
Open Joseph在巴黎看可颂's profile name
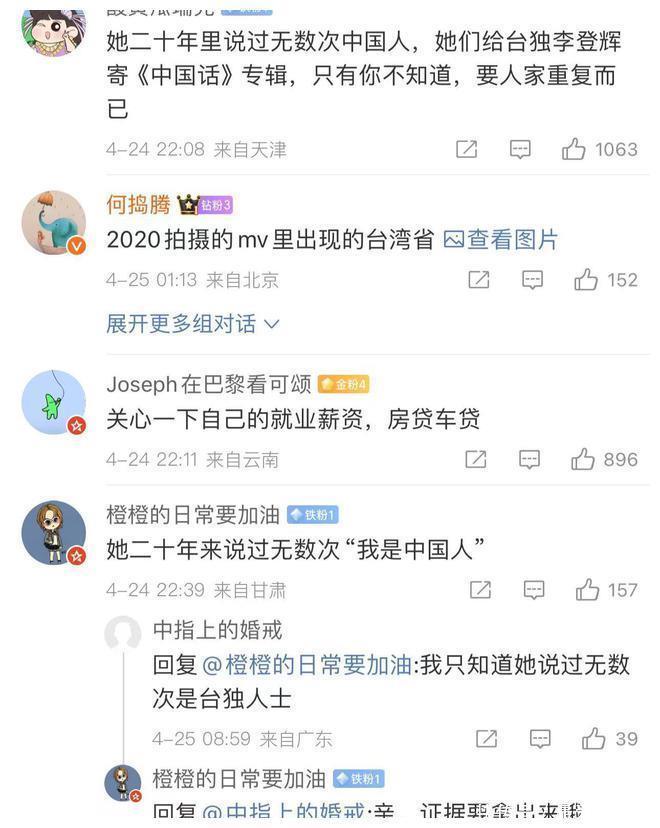click(209, 384)
